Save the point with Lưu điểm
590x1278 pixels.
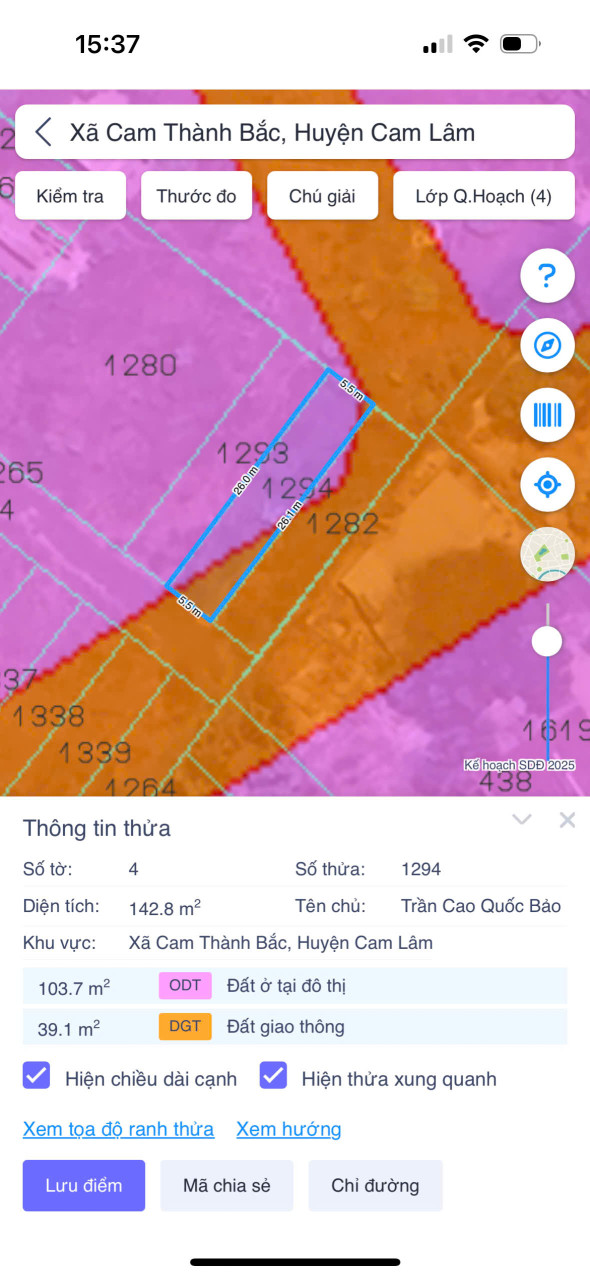pyautogui.click(x=84, y=1186)
